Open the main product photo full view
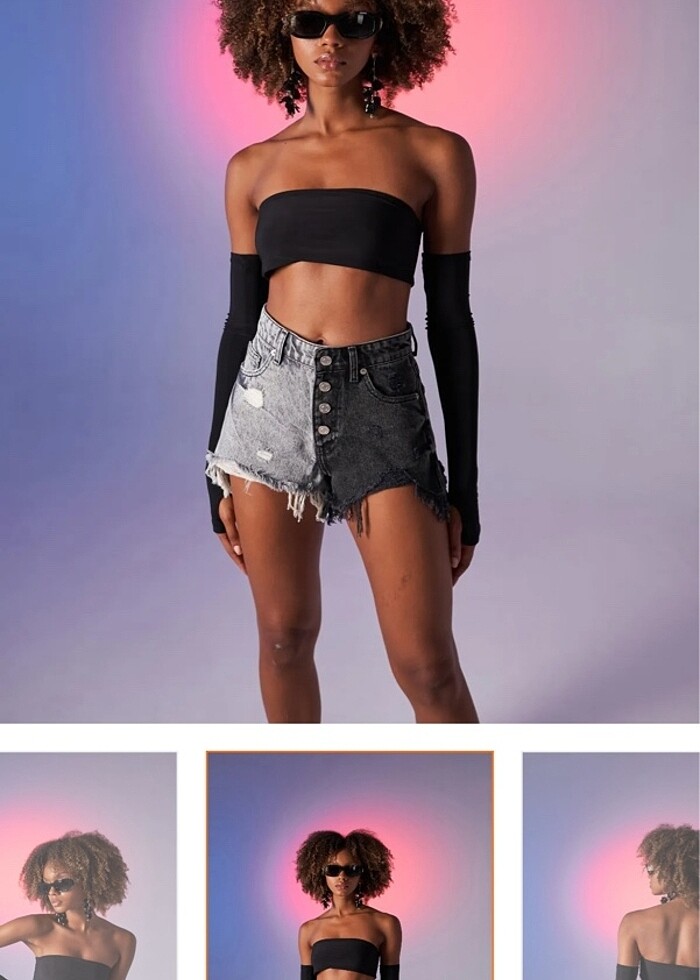700x980 pixels. (x=350, y=360)
